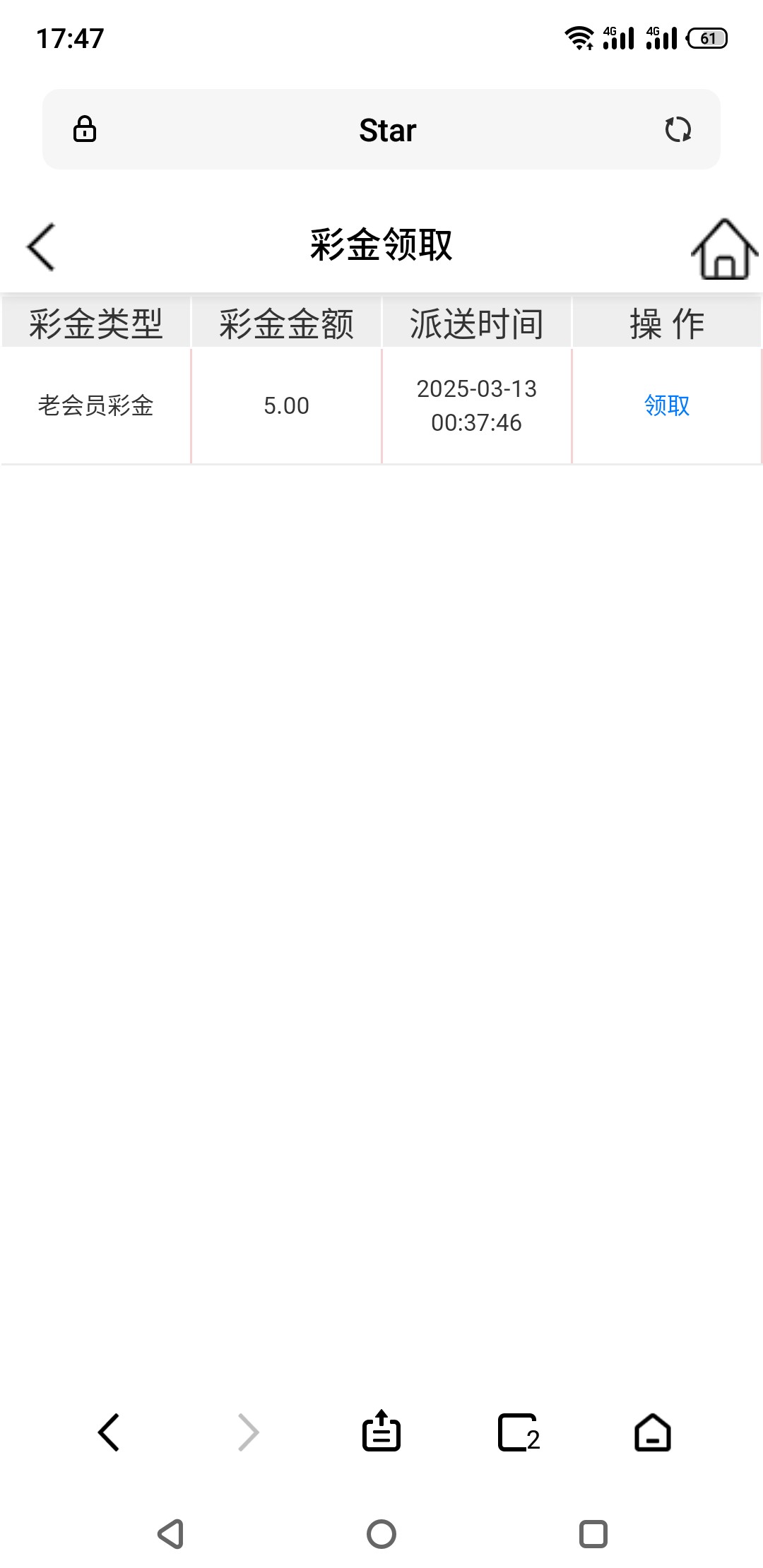Viewport: 763px width, 1568px height.
Task: Tap the 领取 link for 老会员彩金
Action: pyautogui.click(x=666, y=405)
